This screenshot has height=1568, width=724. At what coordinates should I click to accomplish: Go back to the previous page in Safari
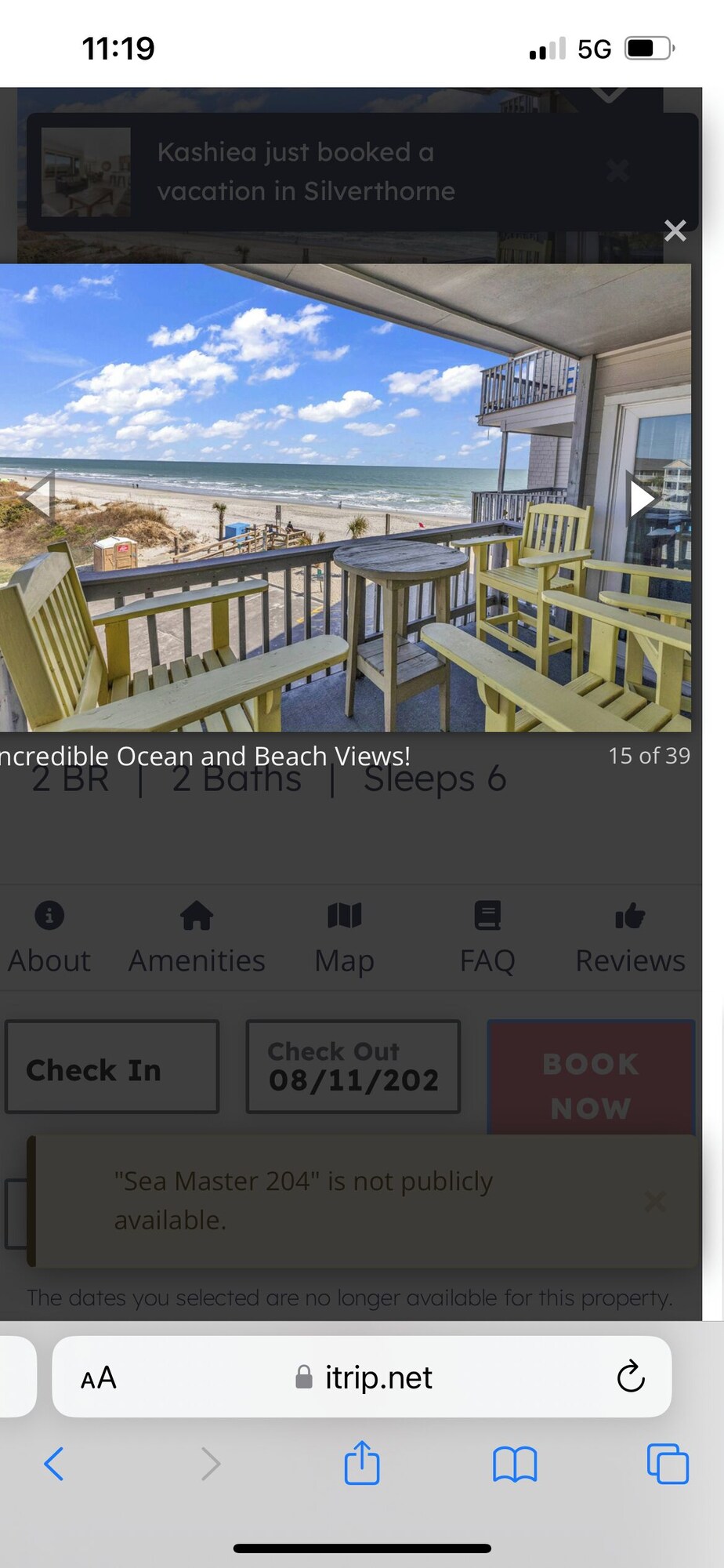[x=53, y=1464]
